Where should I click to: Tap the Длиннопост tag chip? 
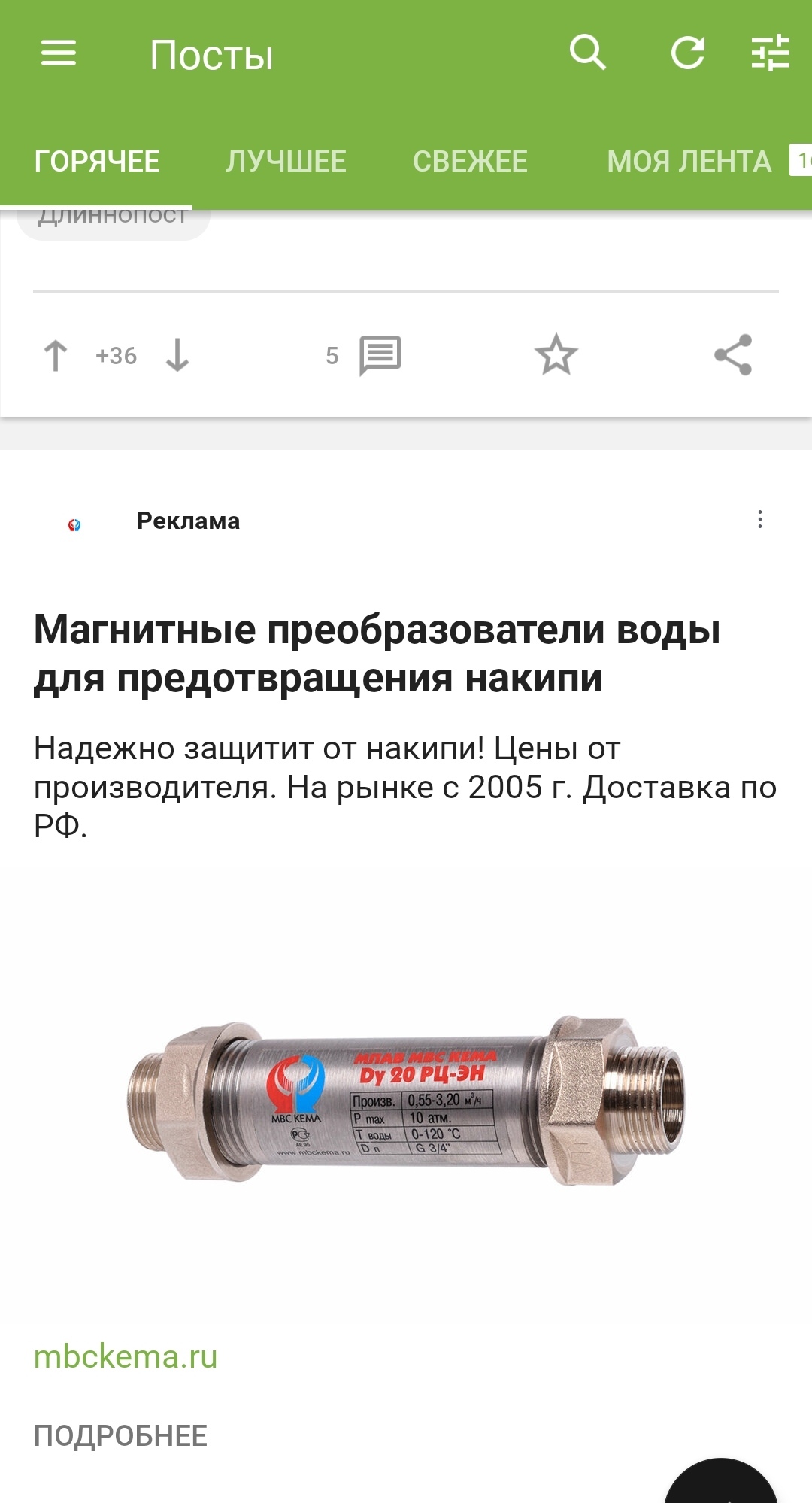[x=113, y=220]
